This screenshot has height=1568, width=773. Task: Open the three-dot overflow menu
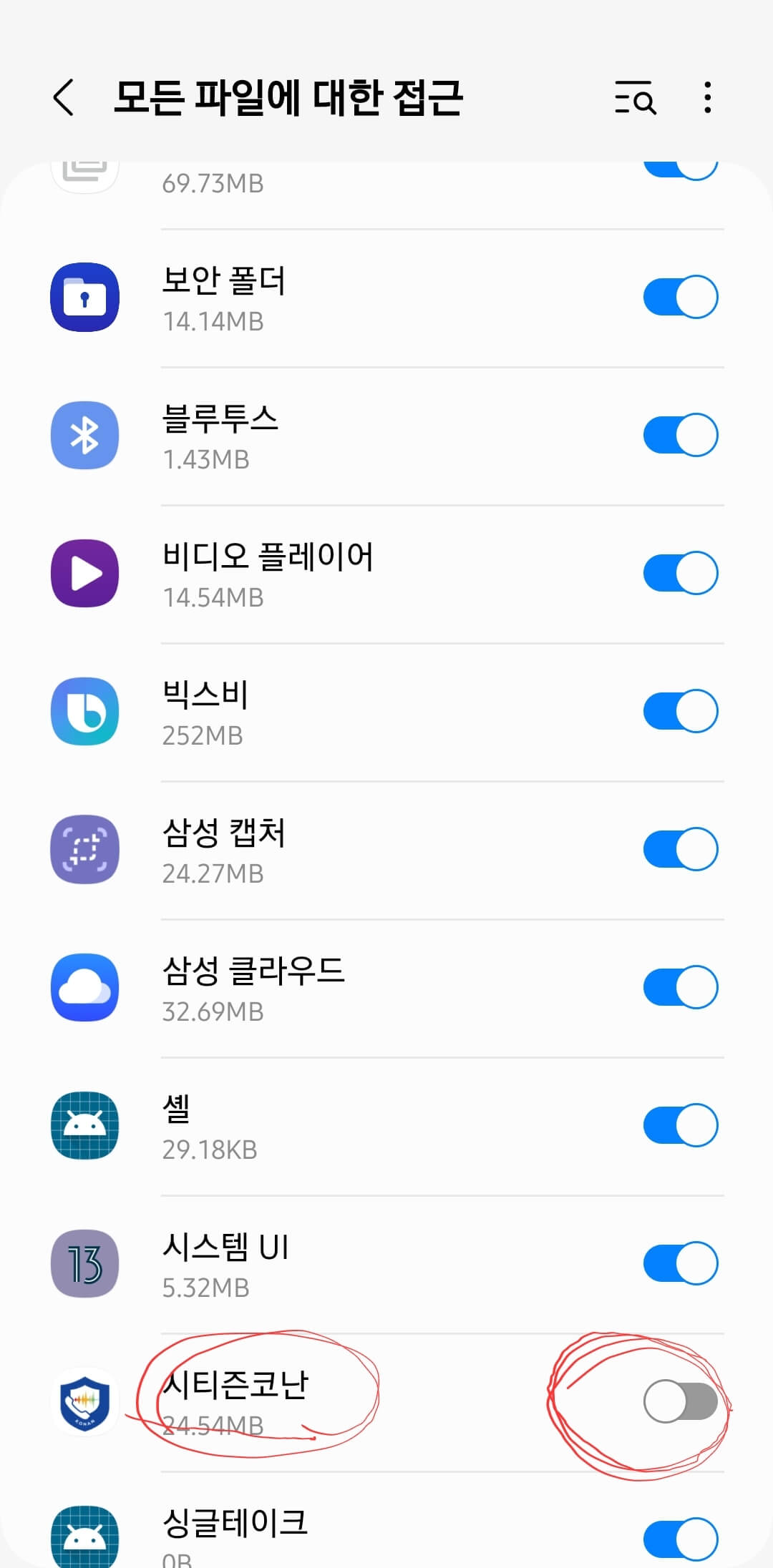(x=707, y=97)
